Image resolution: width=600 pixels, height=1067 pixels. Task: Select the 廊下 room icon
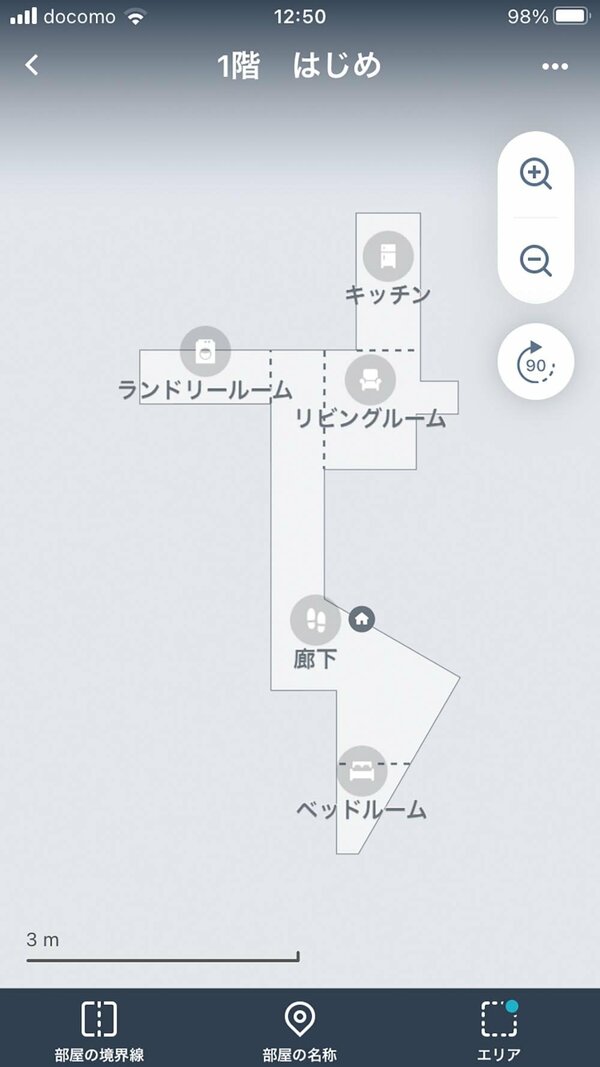(315, 620)
